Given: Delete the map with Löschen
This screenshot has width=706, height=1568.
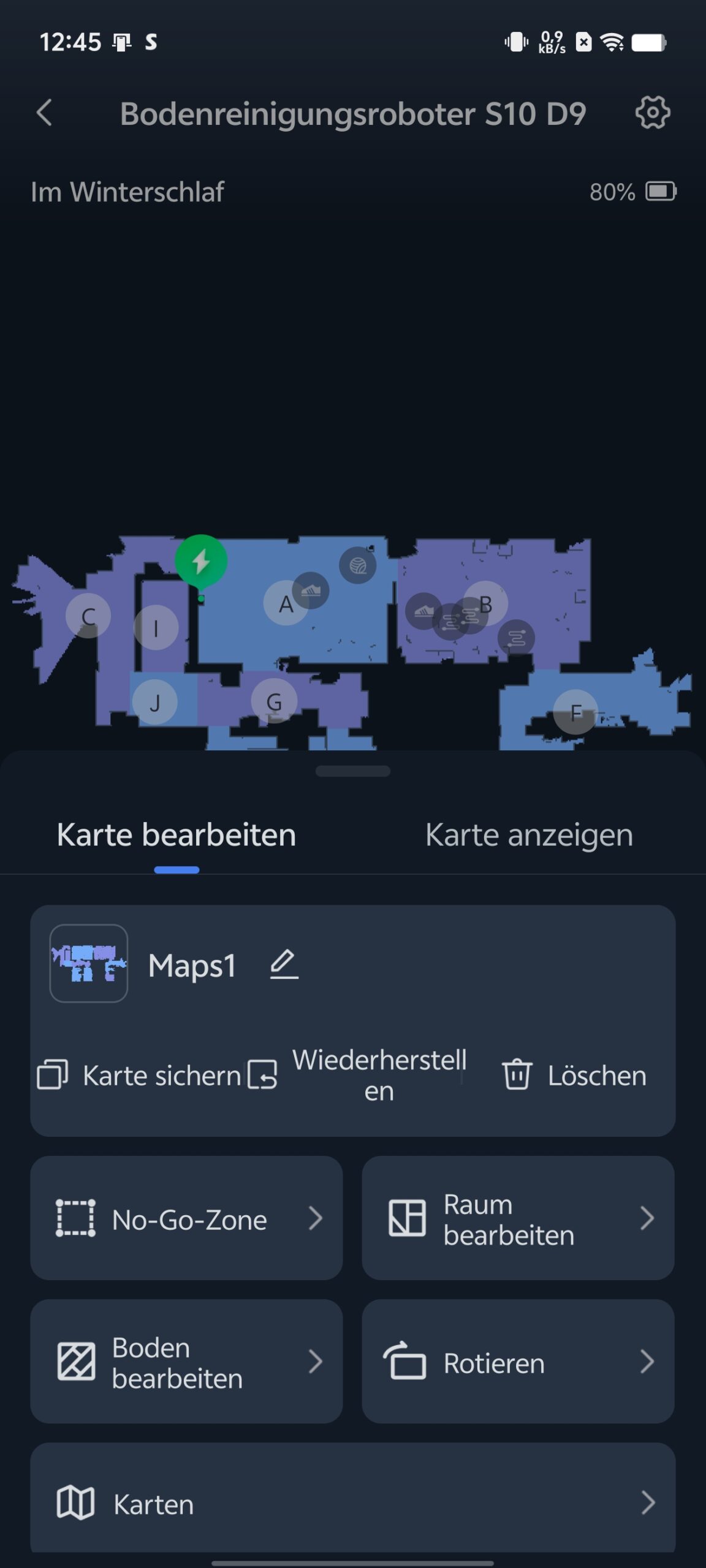Looking at the screenshot, I should 574,1076.
